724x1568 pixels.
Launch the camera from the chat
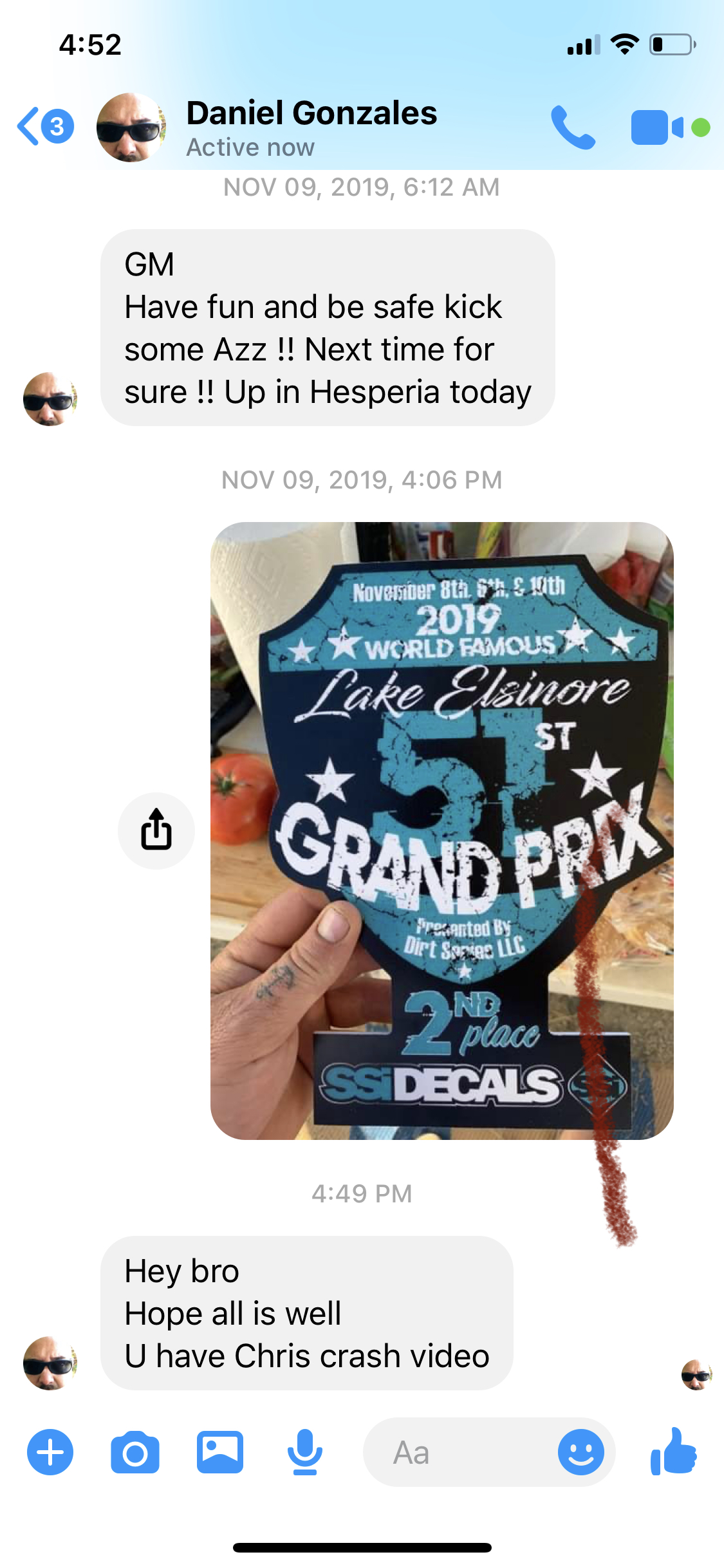click(x=135, y=1452)
